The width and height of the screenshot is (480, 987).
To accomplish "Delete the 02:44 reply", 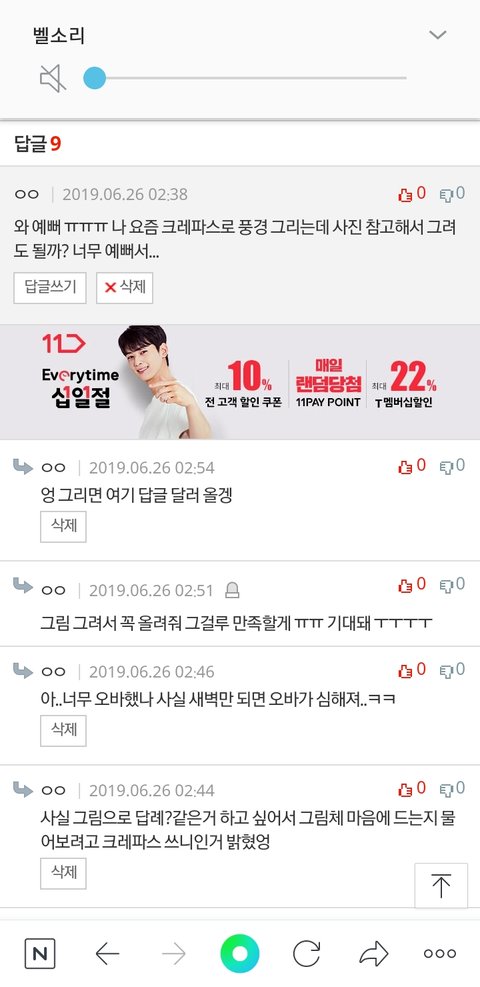I will click(x=64, y=873).
